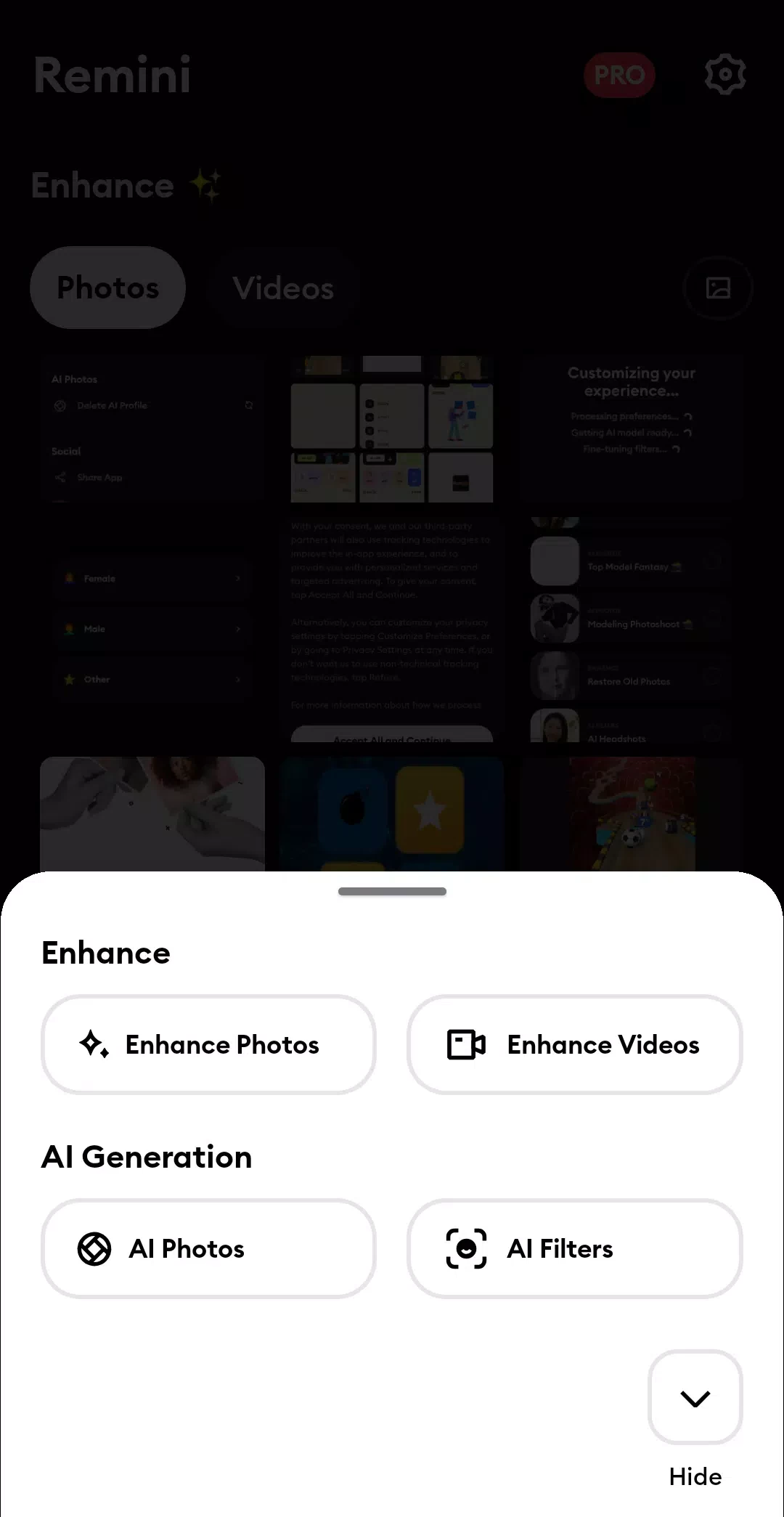Select Enhance Photos option
Viewport: 784px width, 1517px height.
[208, 1044]
